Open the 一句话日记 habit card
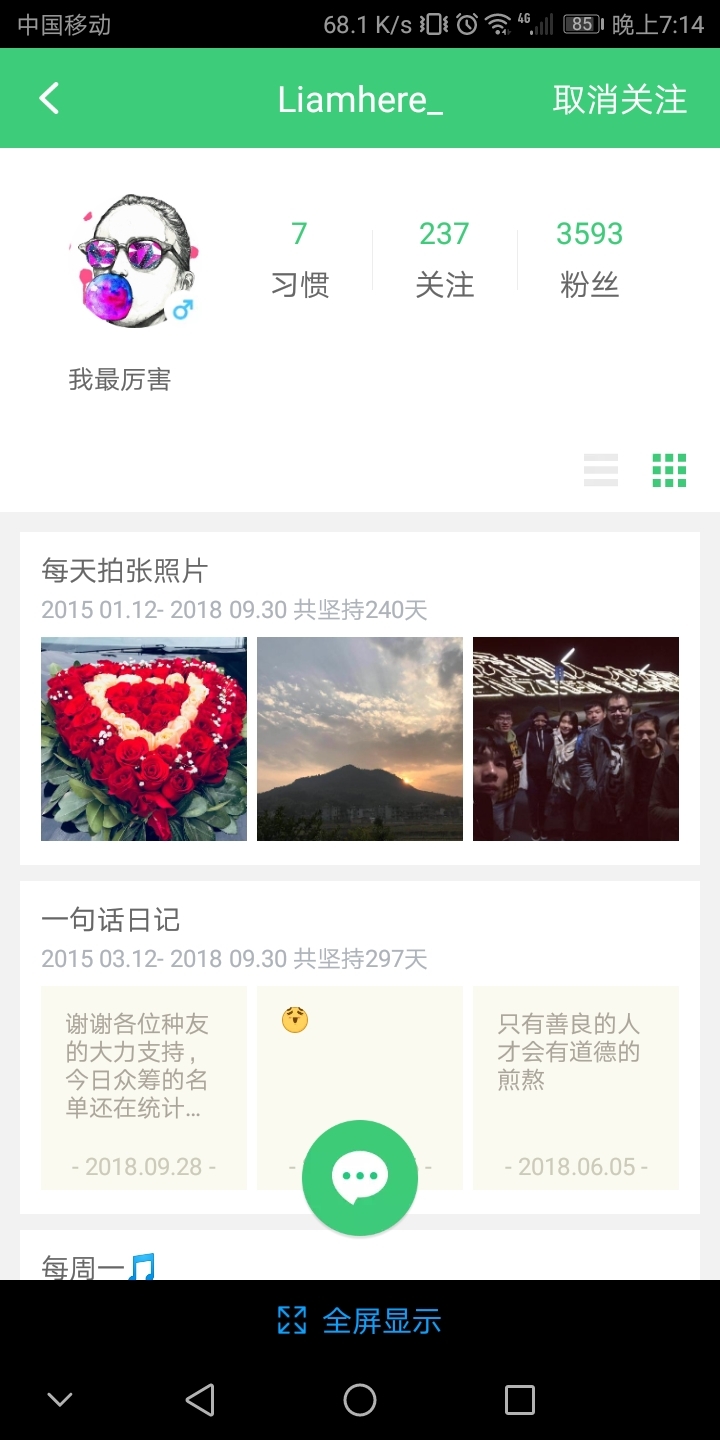 coord(110,919)
